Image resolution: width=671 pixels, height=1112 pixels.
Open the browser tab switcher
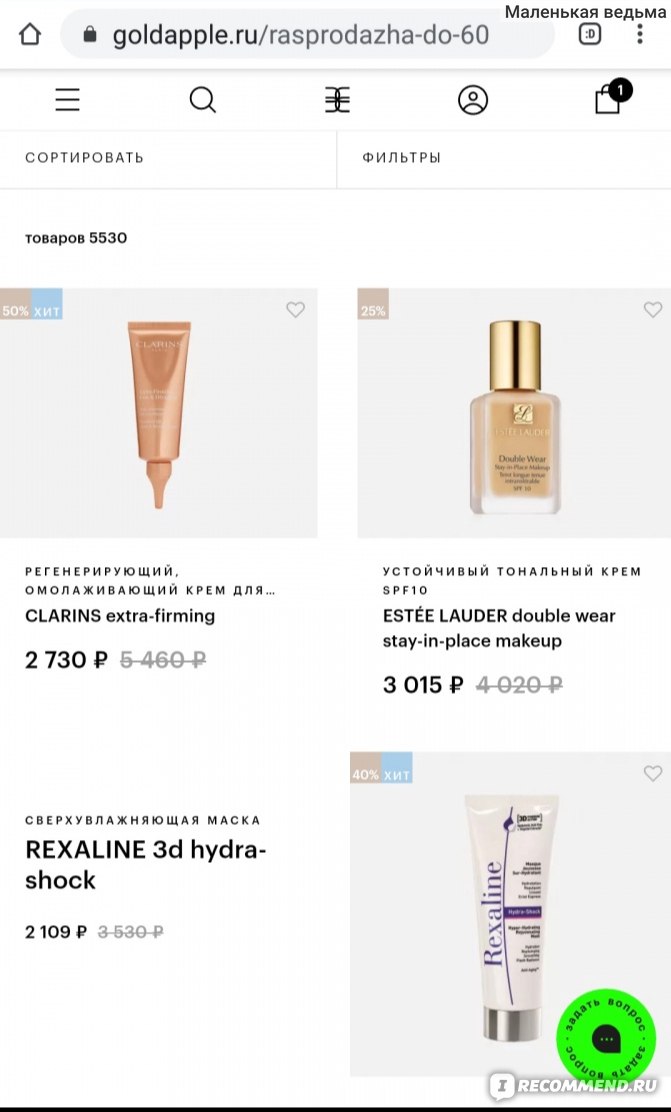pyautogui.click(x=590, y=35)
